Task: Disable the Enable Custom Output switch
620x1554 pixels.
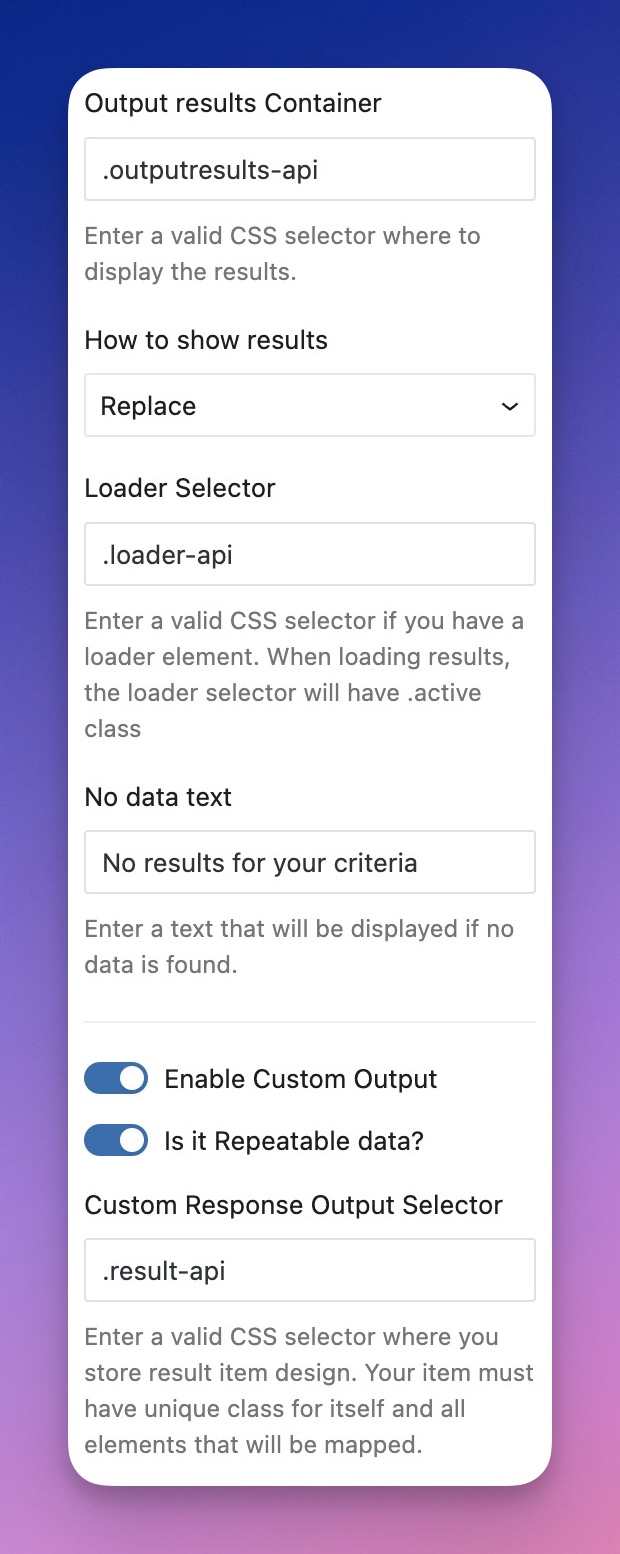Action: pyautogui.click(x=116, y=1079)
